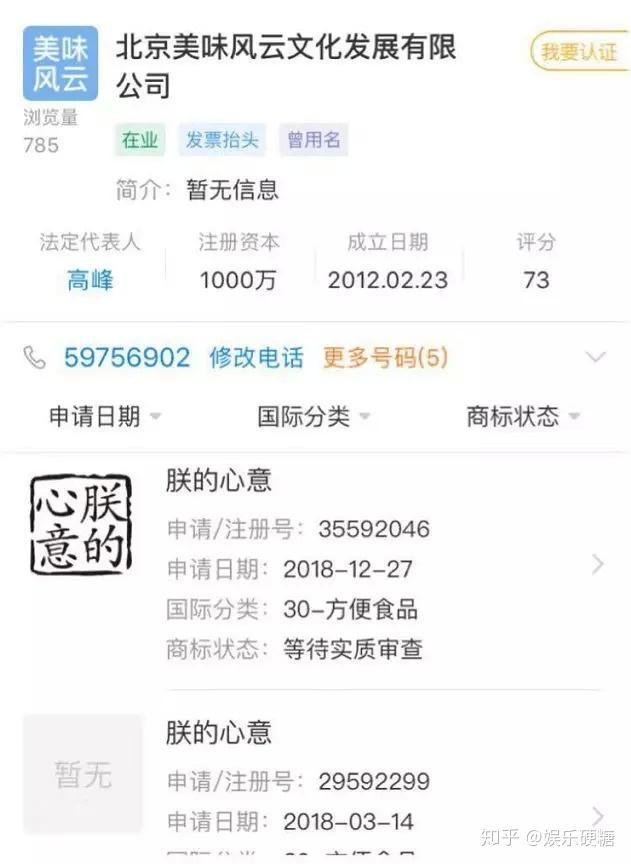The width and height of the screenshot is (631, 864).
Task: Open the 发票抬头 tag
Action: click(x=222, y=140)
